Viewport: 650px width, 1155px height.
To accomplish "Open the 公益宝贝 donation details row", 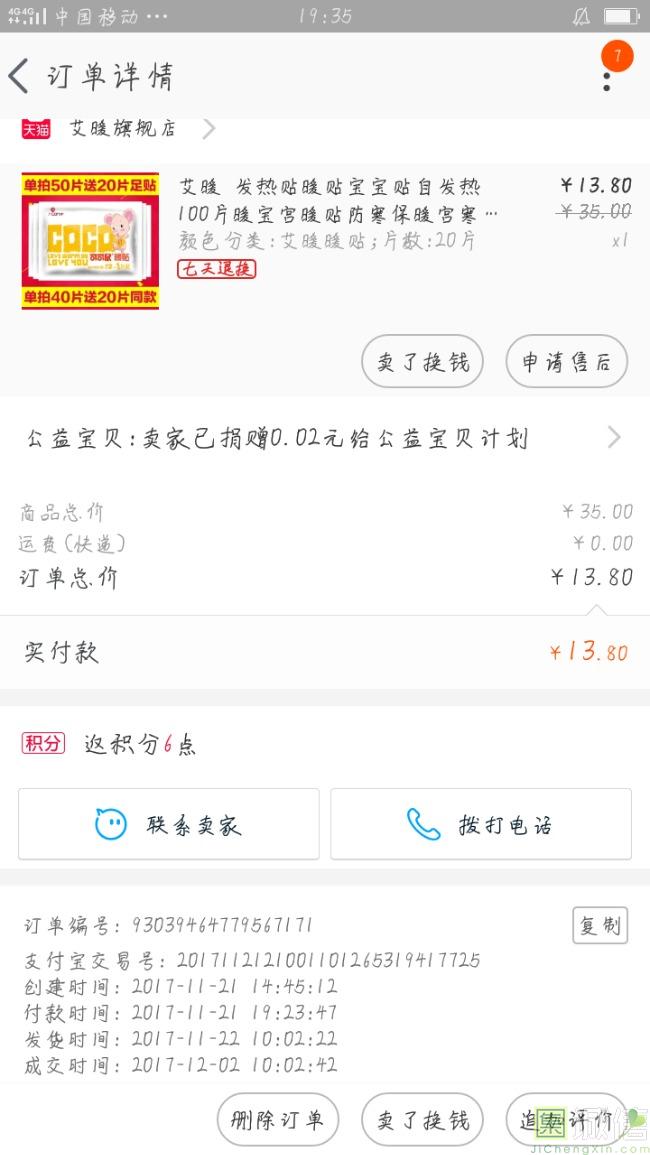I will [325, 439].
